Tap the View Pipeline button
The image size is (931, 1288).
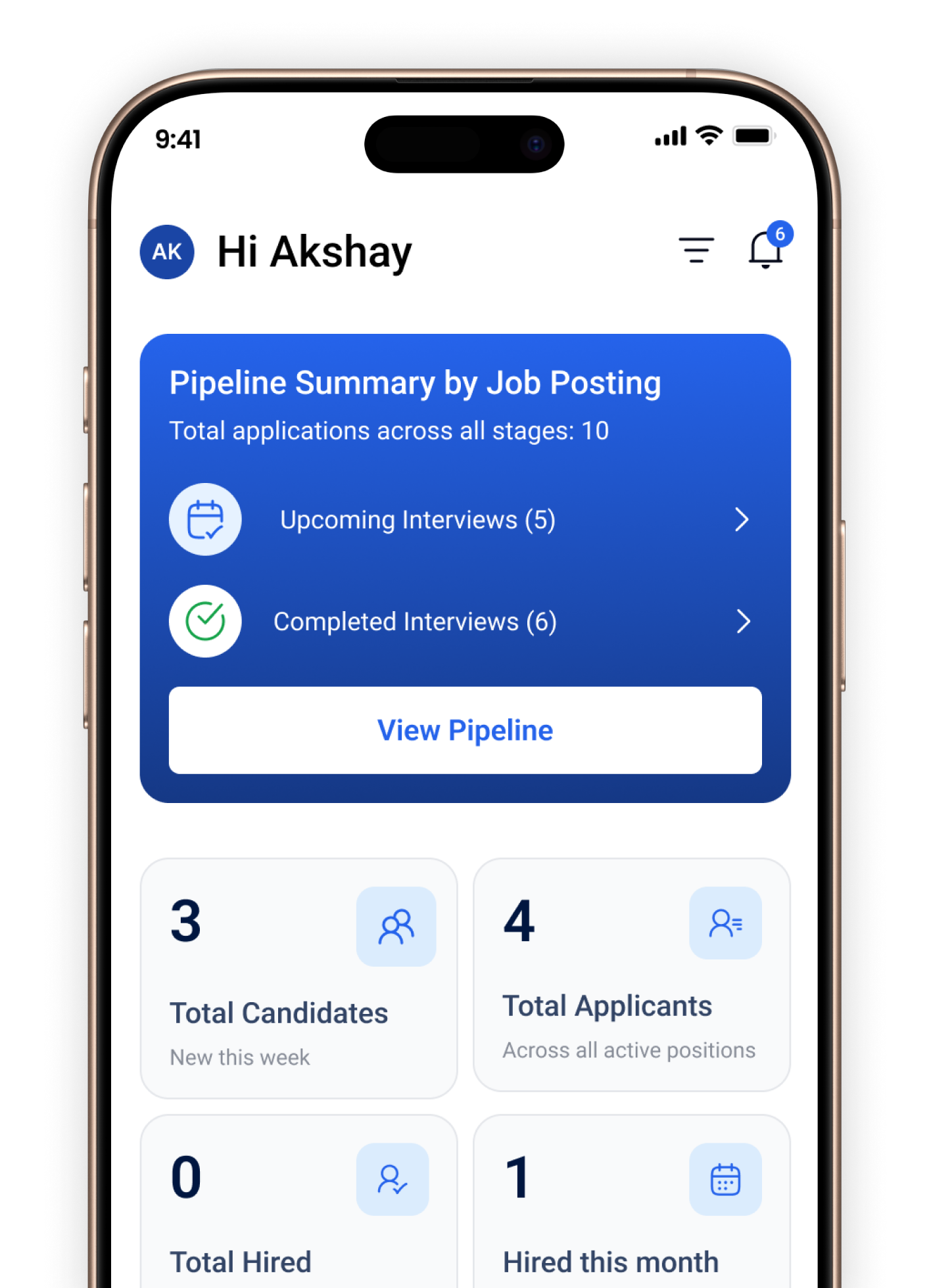(x=465, y=730)
